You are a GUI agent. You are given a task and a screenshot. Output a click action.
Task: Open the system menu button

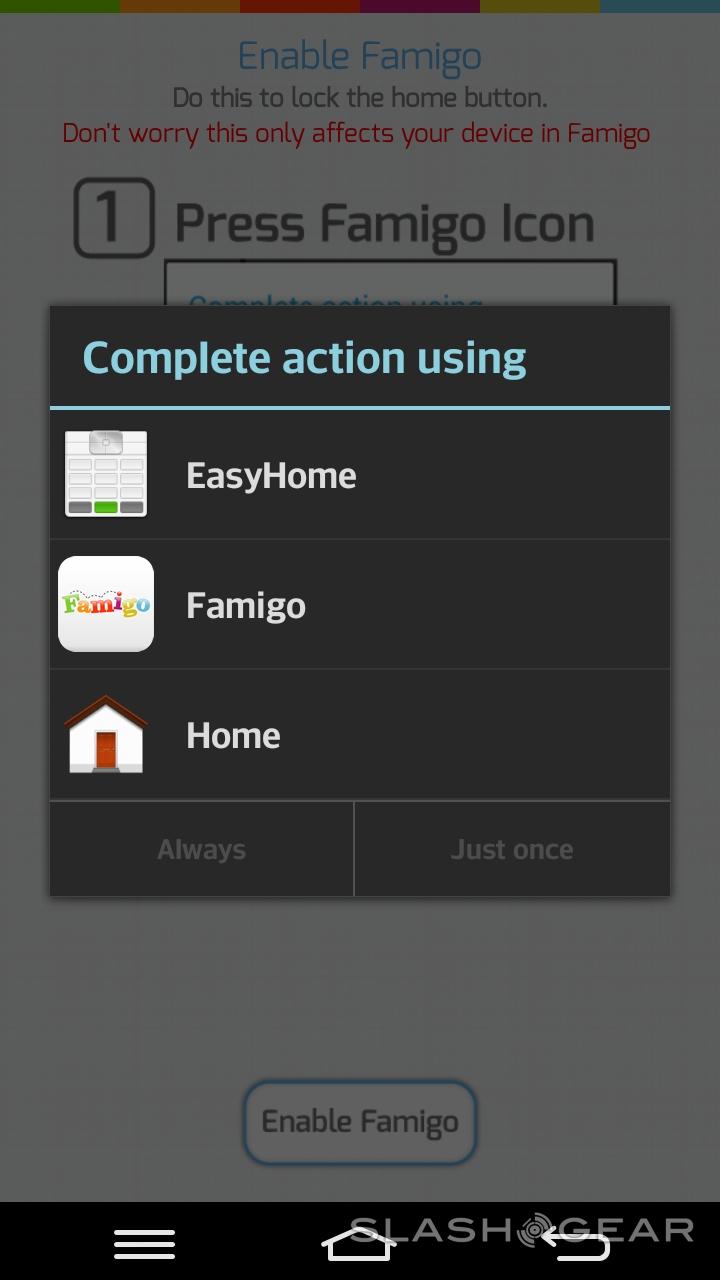pos(144,1243)
